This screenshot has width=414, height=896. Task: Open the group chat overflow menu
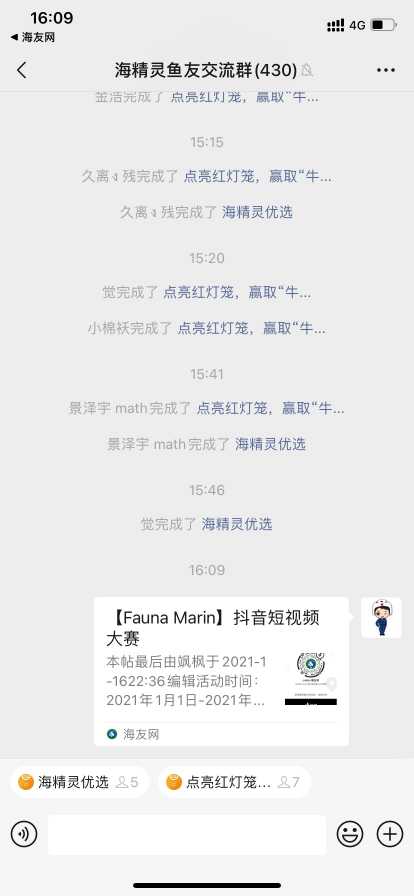[386, 70]
